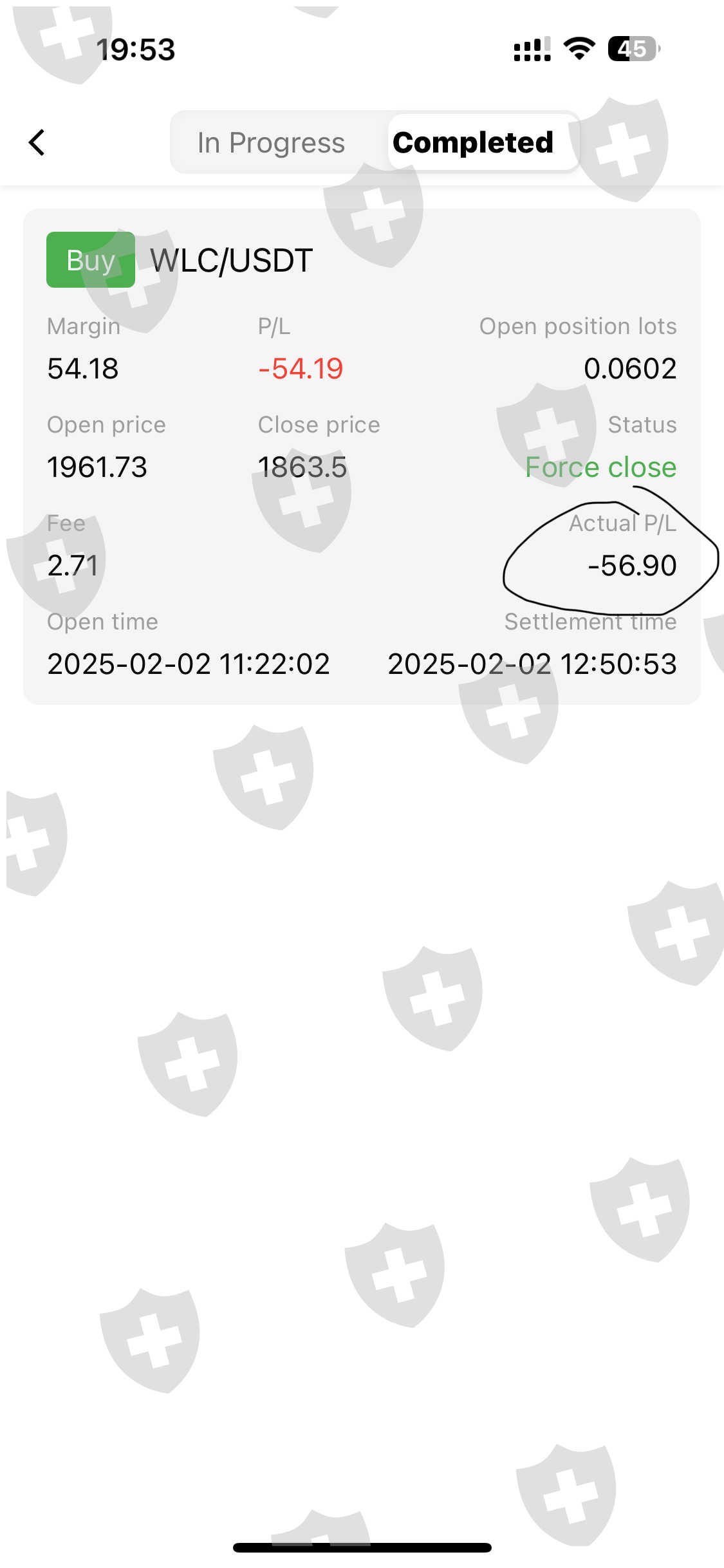Open the WLC/USDT Buy order card

click(x=362, y=456)
